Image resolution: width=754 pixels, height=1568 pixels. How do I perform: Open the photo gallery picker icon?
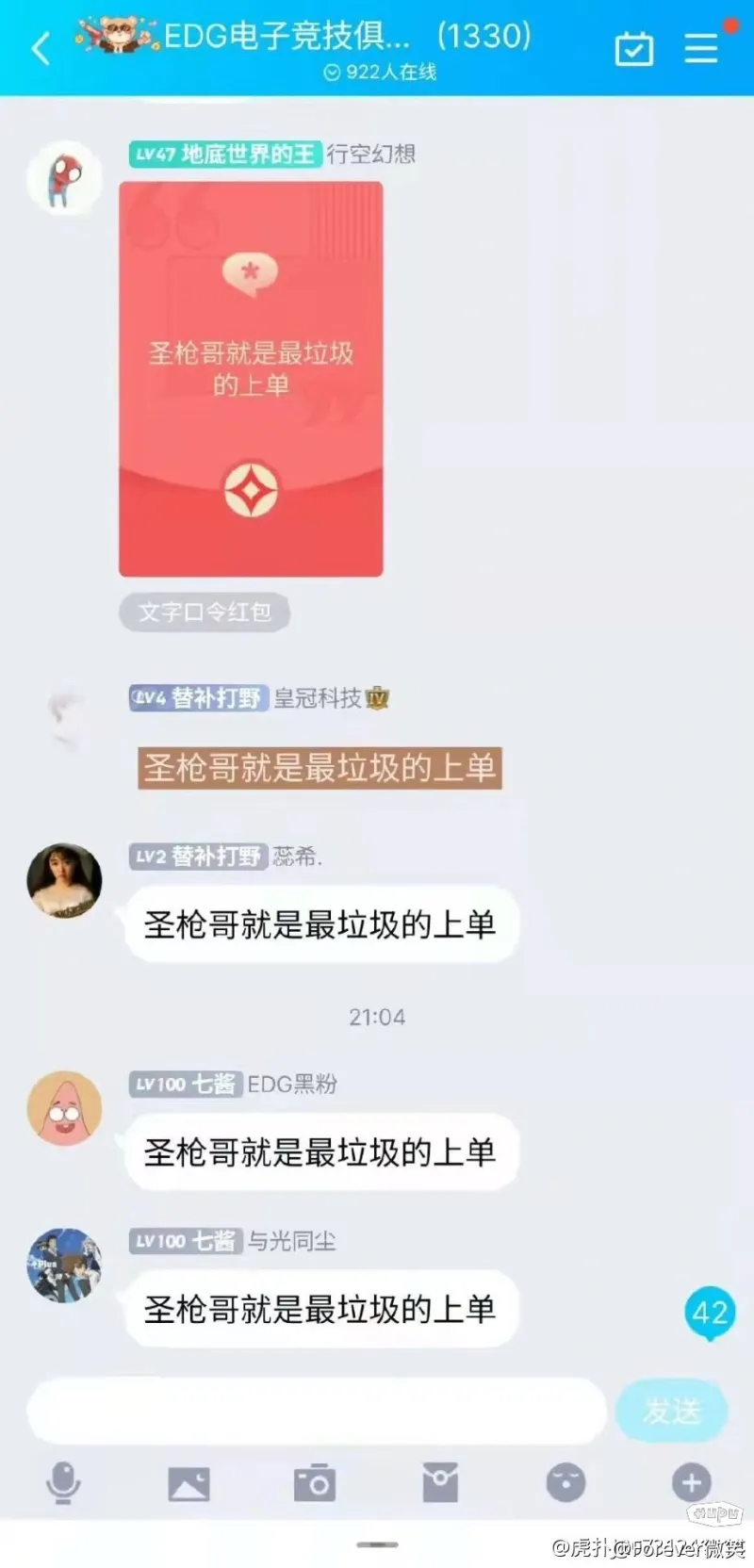[190, 1482]
